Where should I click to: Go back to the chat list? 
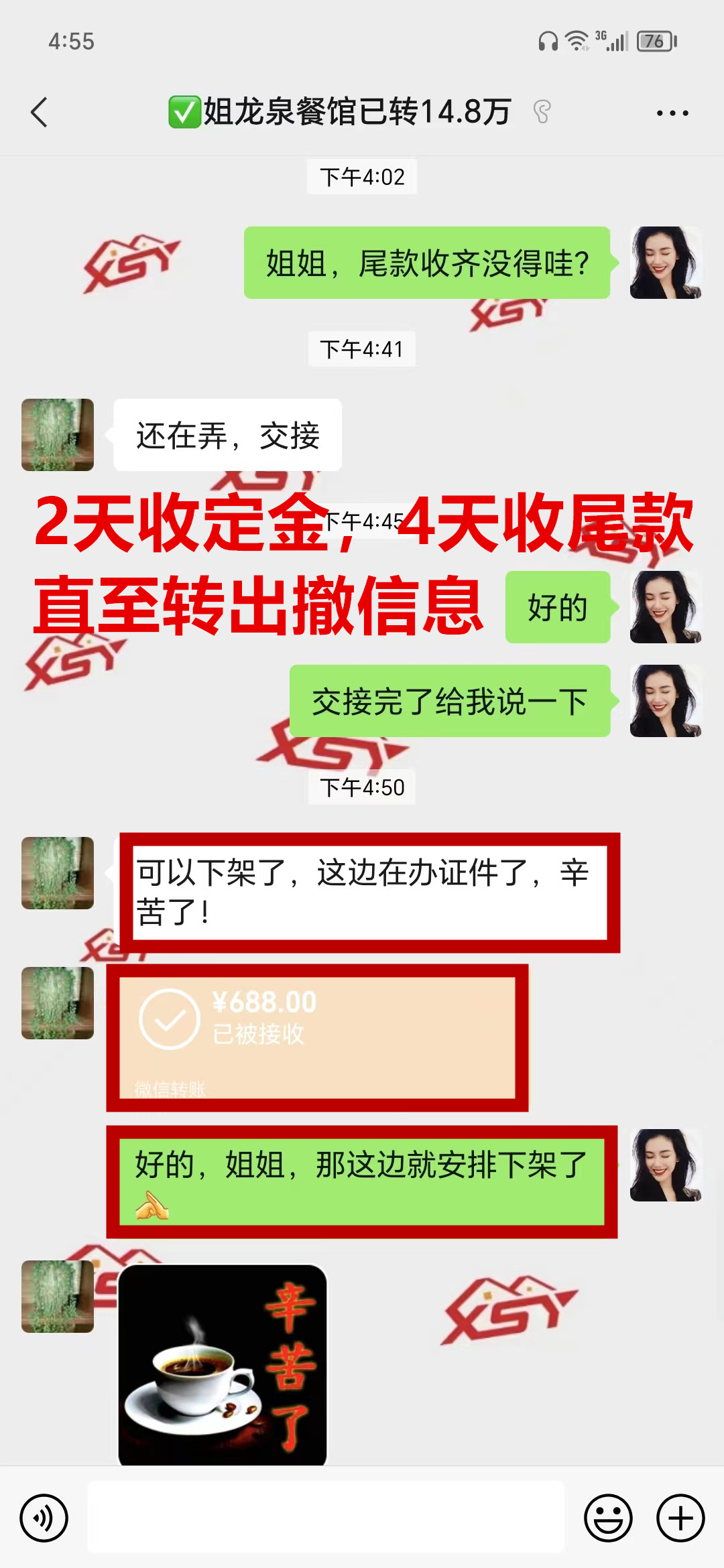[x=40, y=112]
